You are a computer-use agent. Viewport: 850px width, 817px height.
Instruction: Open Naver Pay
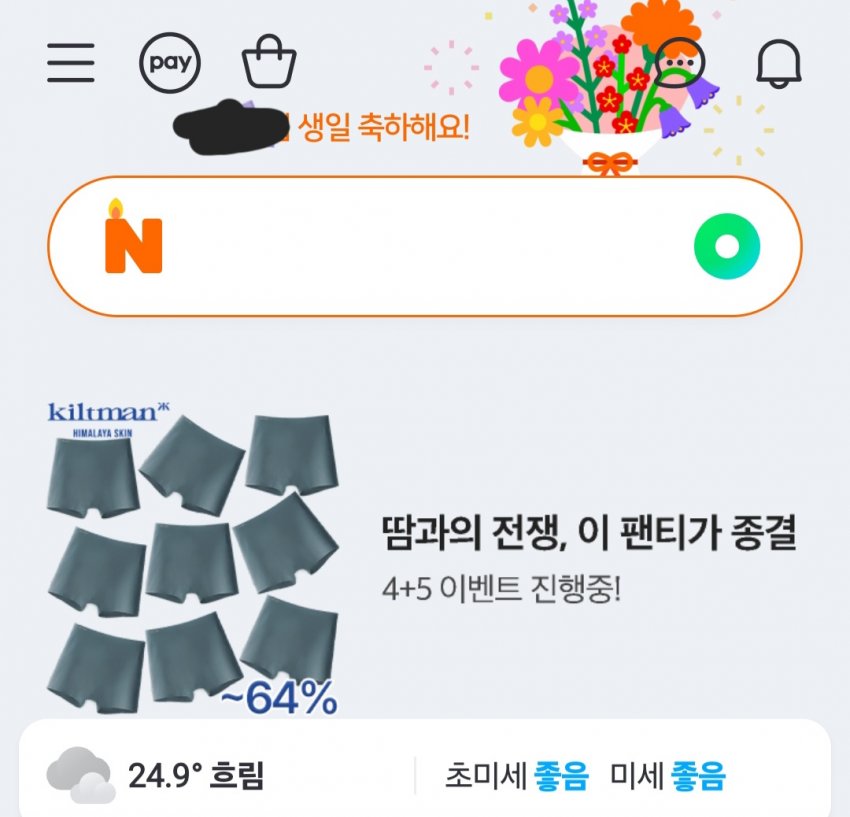tap(169, 63)
